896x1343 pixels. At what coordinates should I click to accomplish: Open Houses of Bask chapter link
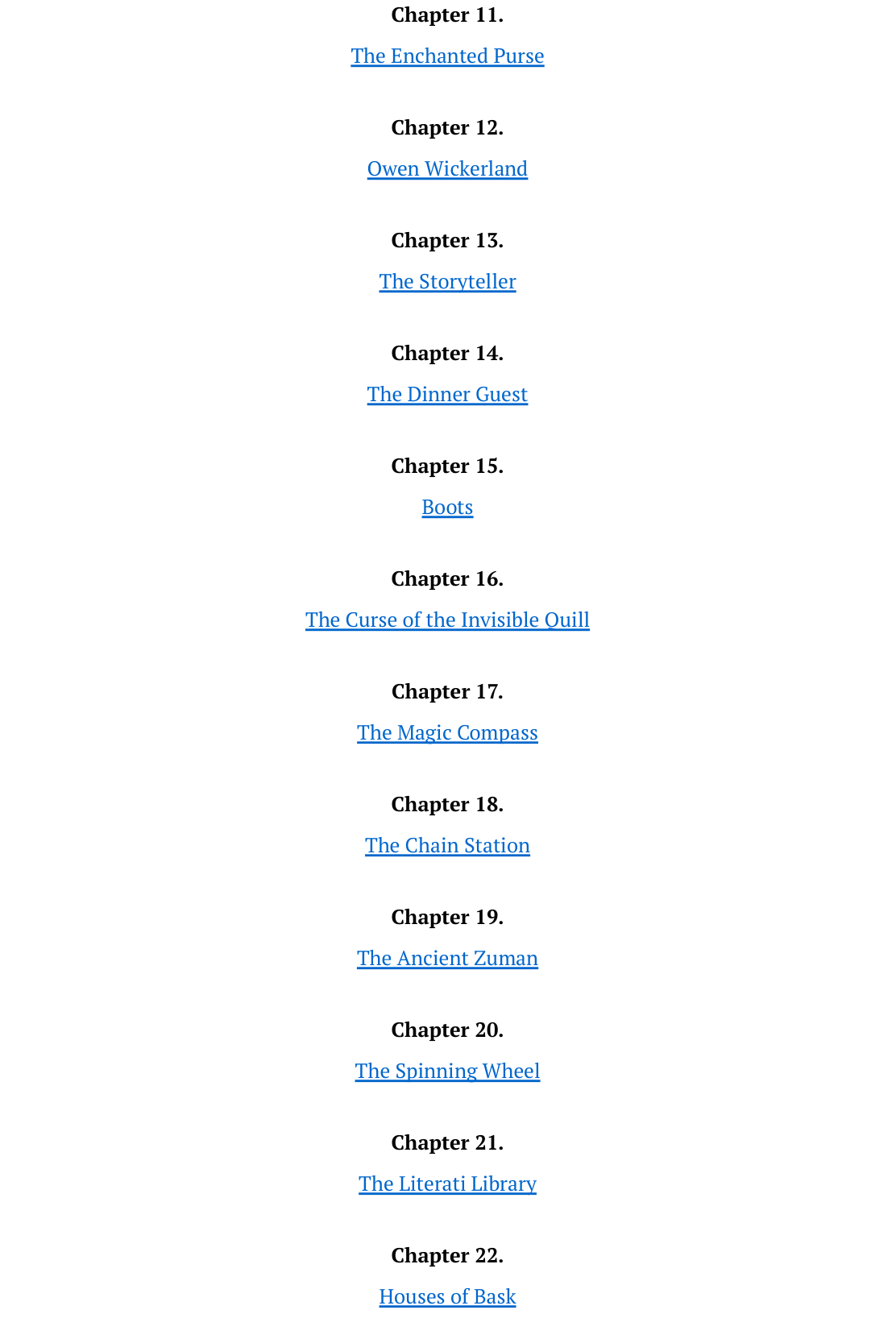[x=447, y=1296]
